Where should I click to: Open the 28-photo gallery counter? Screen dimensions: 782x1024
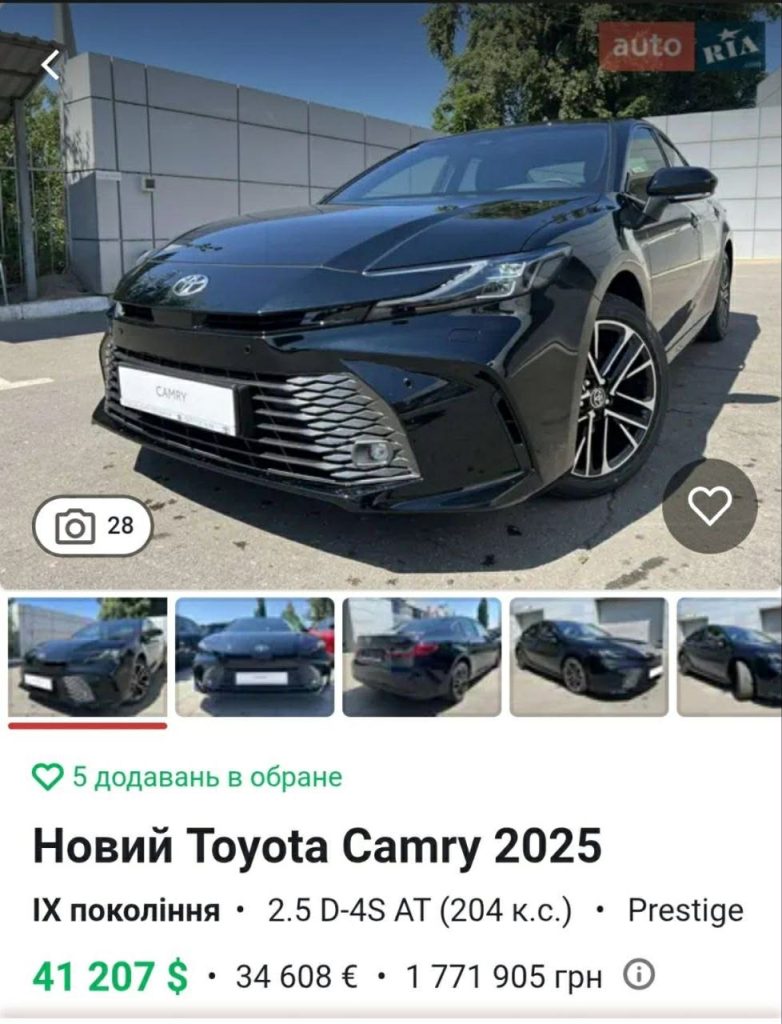tap(93, 526)
